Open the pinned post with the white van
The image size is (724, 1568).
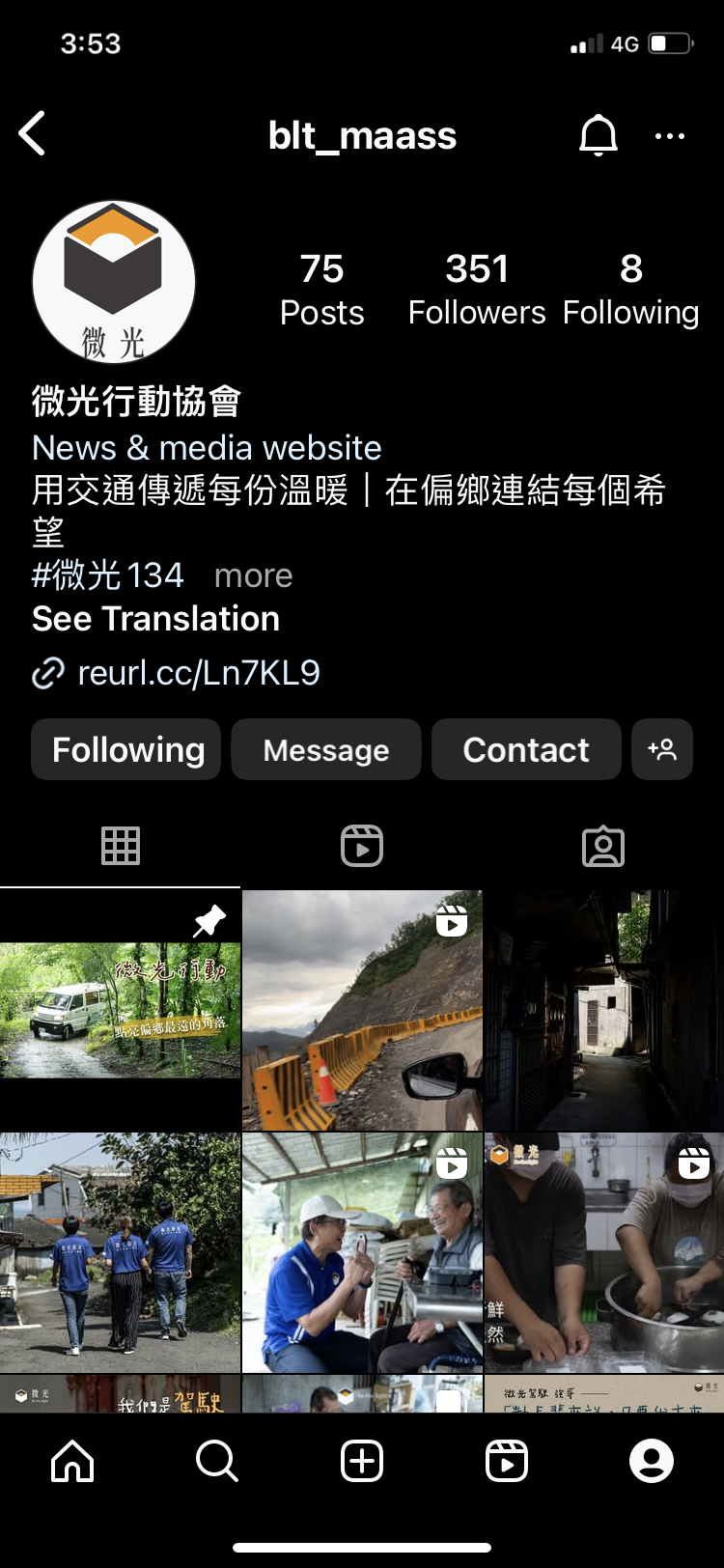tap(120, 1010)
